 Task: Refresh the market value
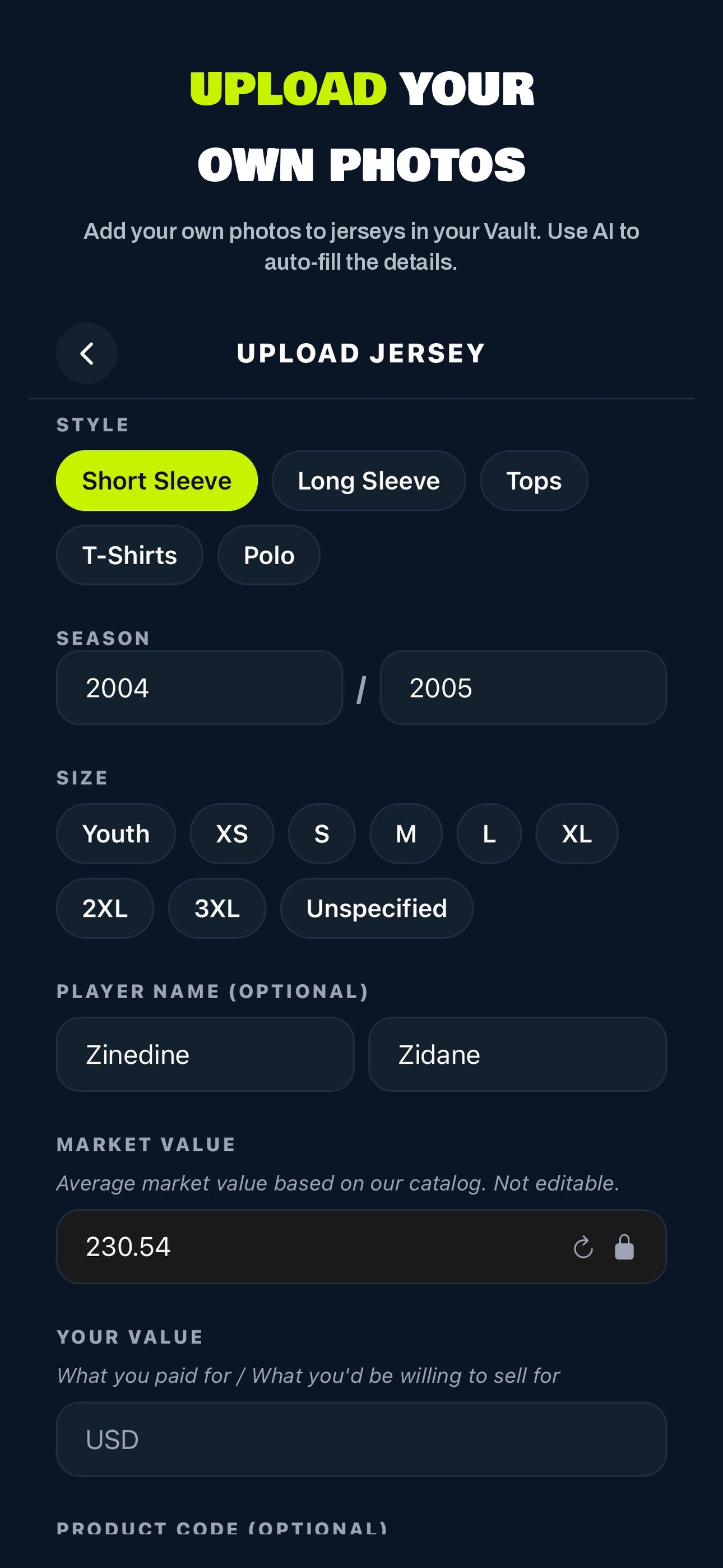pyautogui.click(x=583, y=1247)
